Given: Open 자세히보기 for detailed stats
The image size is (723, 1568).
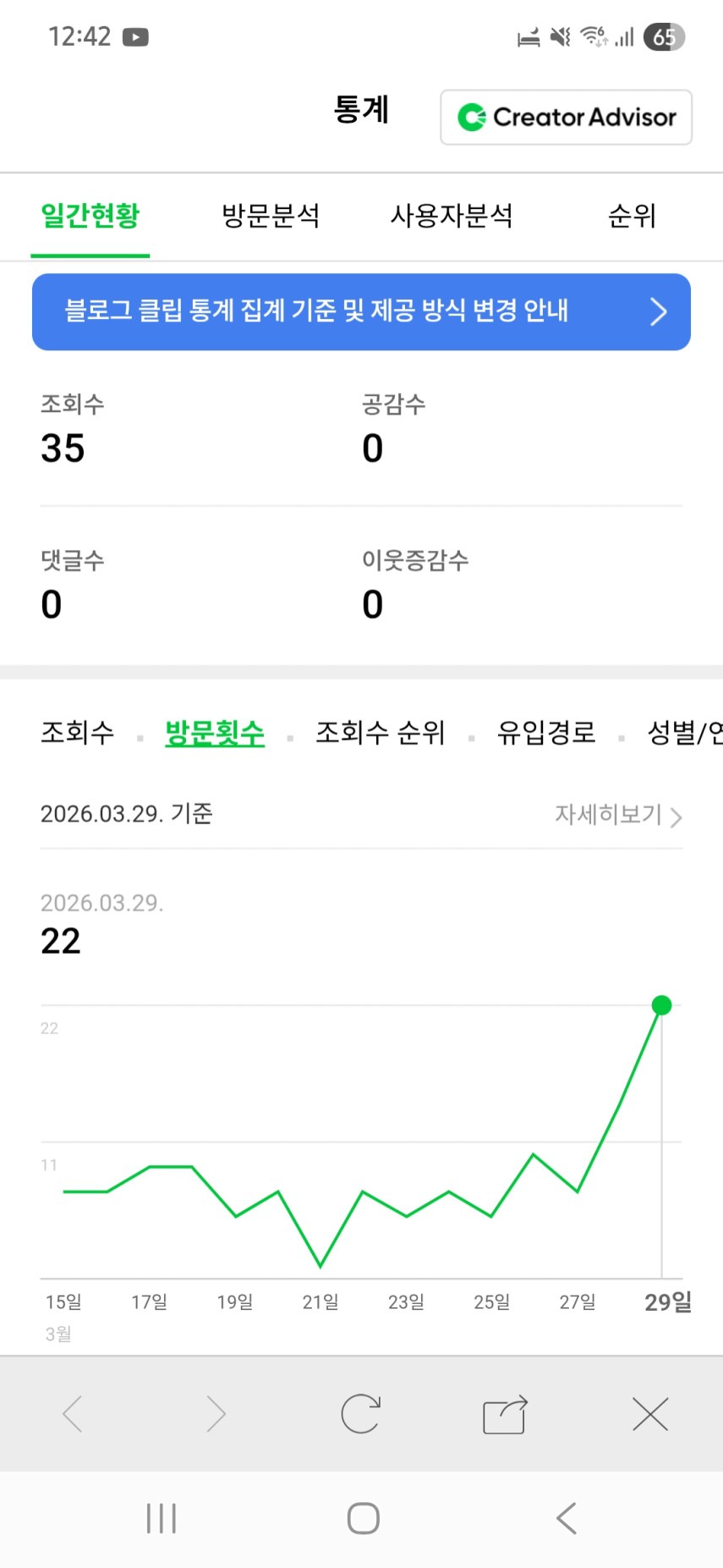Looking at the screenshot, I should click(x=618, y=814).
